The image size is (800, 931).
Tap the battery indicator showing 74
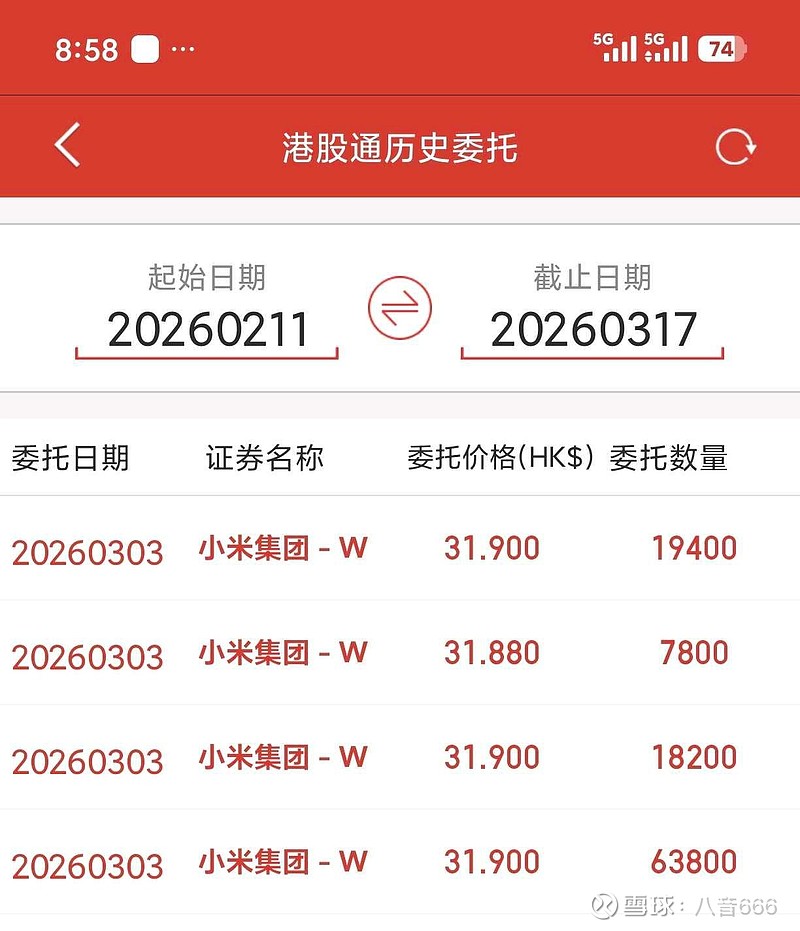[723, 46]
